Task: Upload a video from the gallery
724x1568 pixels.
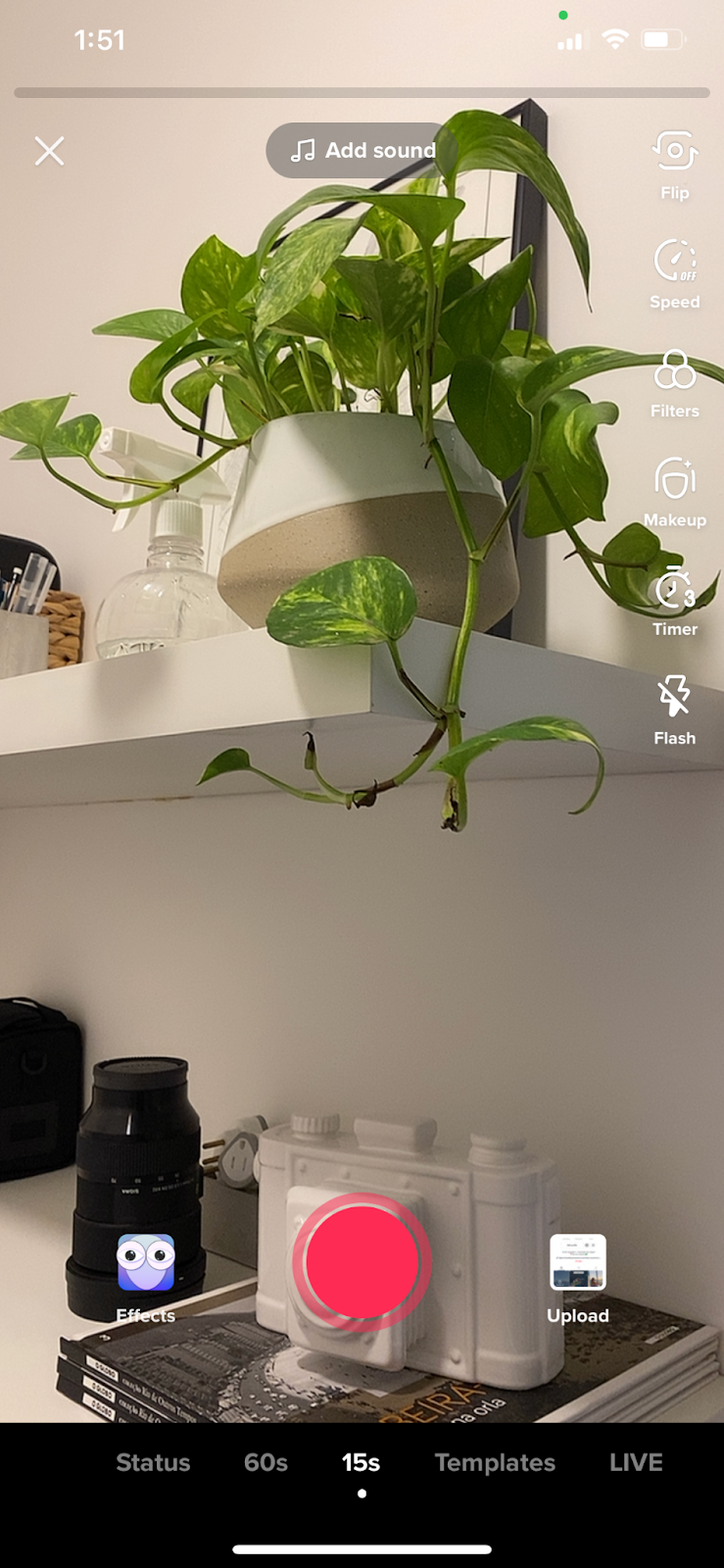Action: pyautogui.click(x=578, y=1274)
